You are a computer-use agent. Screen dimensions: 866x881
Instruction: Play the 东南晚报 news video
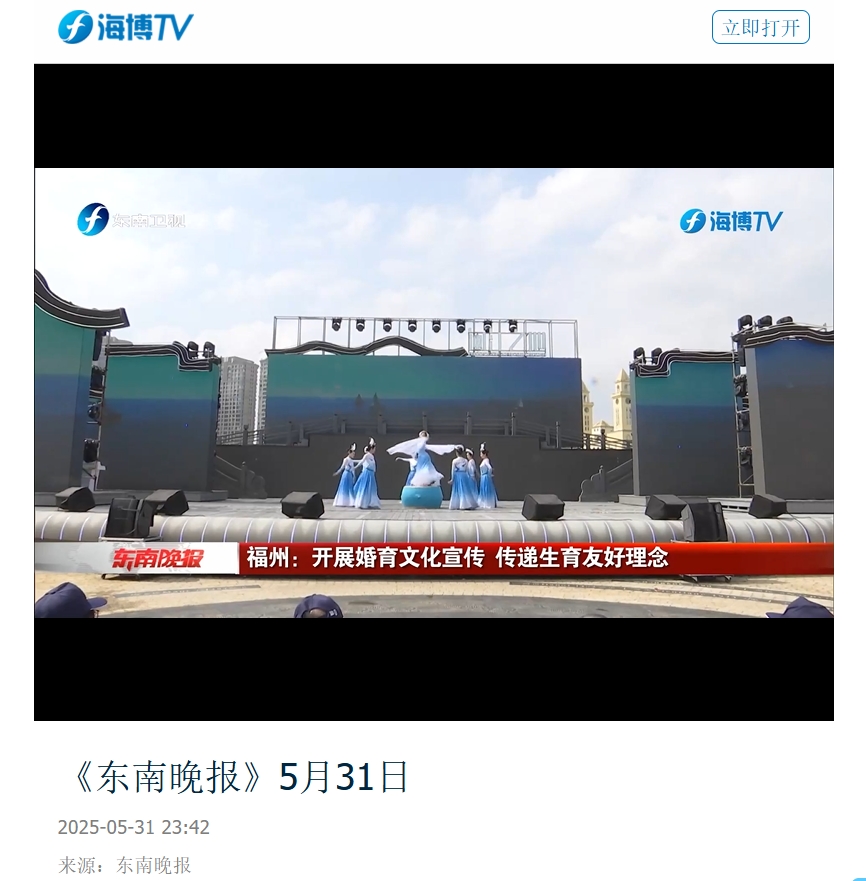tap(433, 392)
